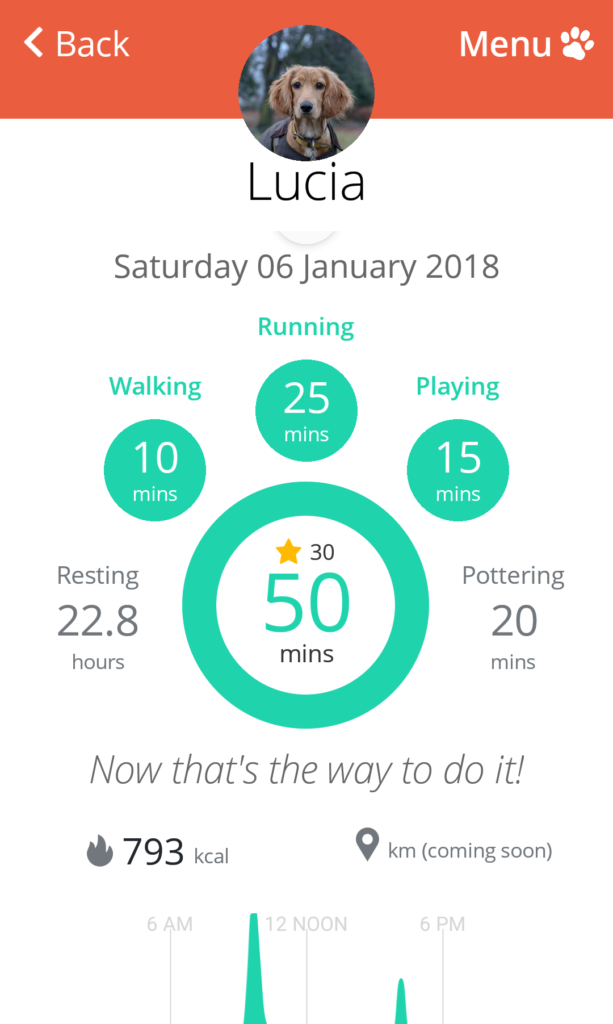Select the Playing 15 mins circle

point(458,470)
